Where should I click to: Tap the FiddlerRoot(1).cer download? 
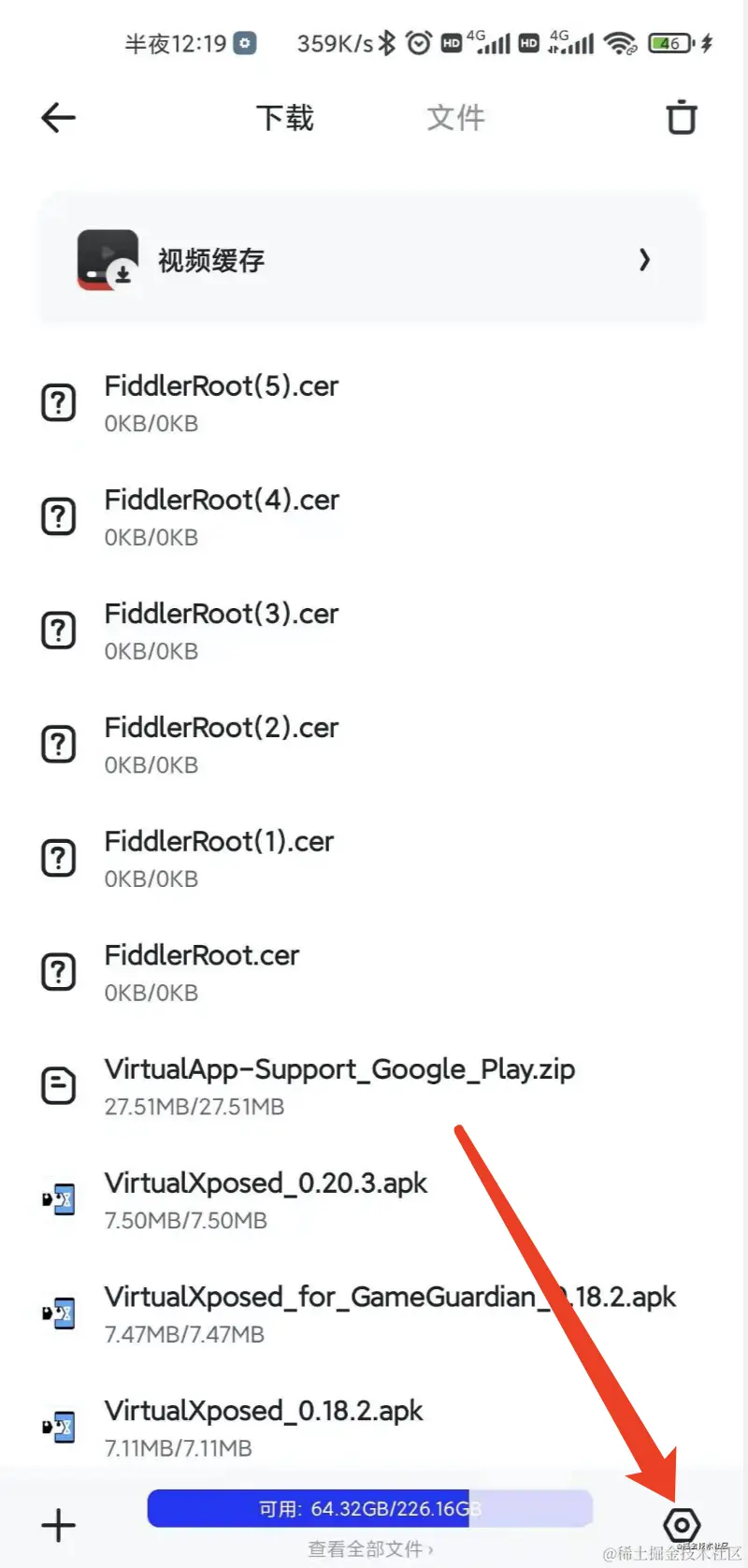click(219, 858)
